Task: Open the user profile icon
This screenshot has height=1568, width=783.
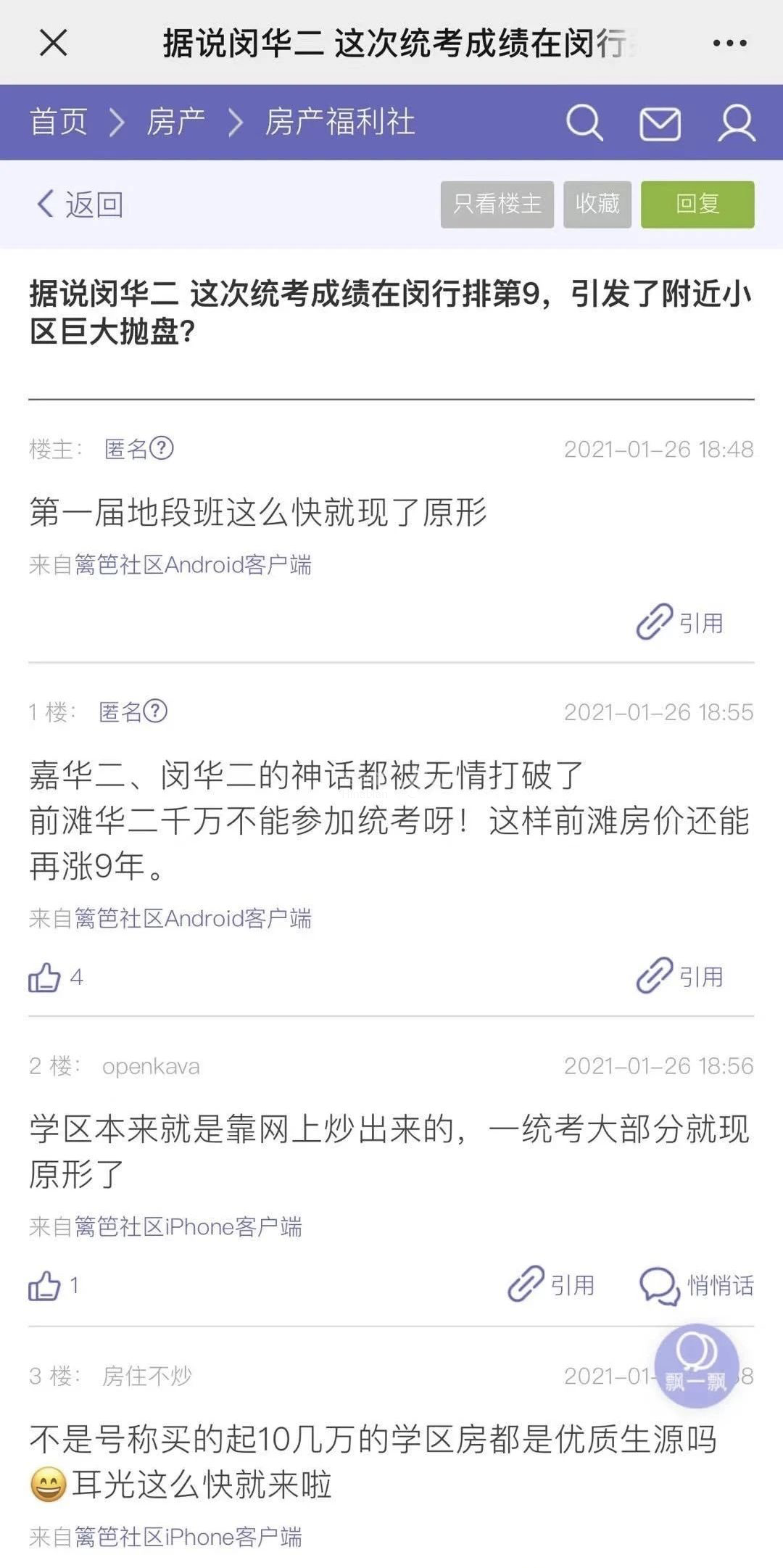Action: click(737, 123)
